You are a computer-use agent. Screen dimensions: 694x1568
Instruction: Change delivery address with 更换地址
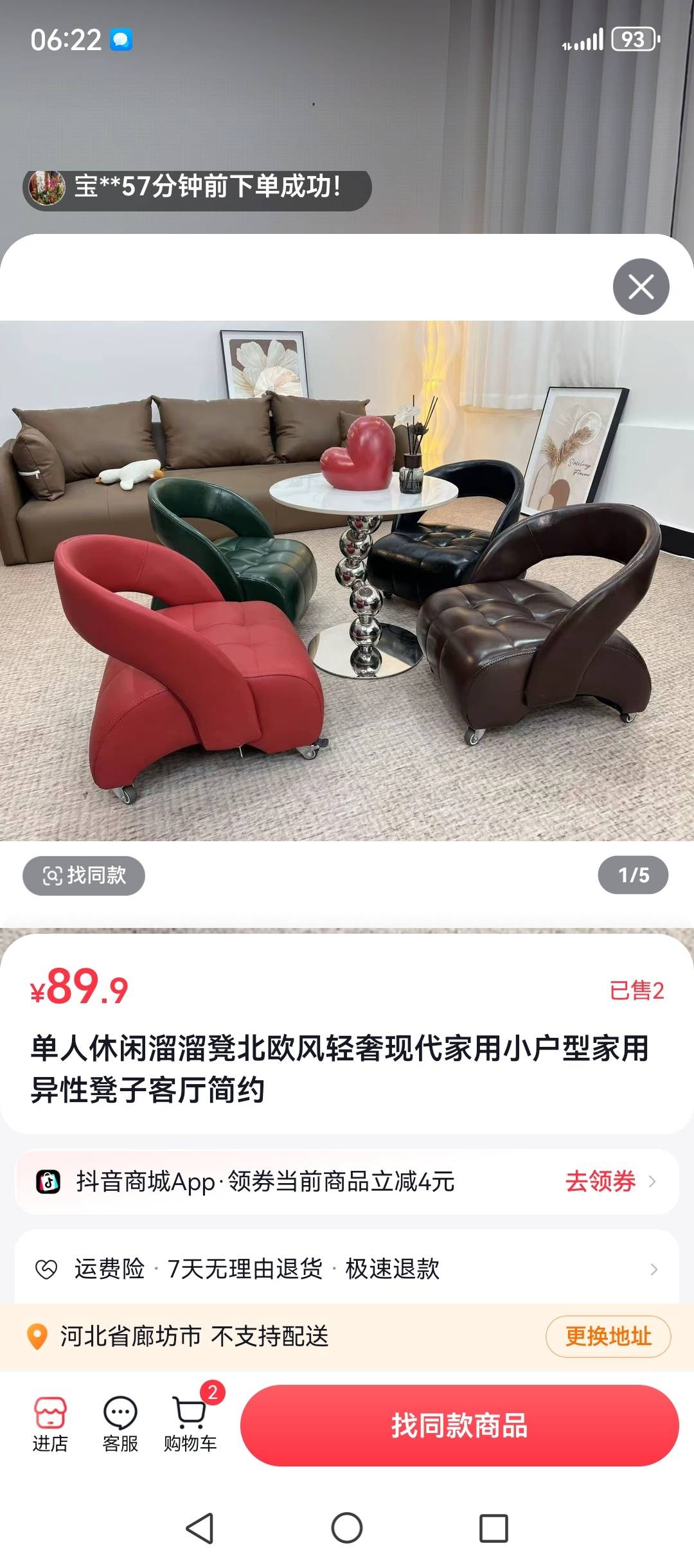(608, 1337)
